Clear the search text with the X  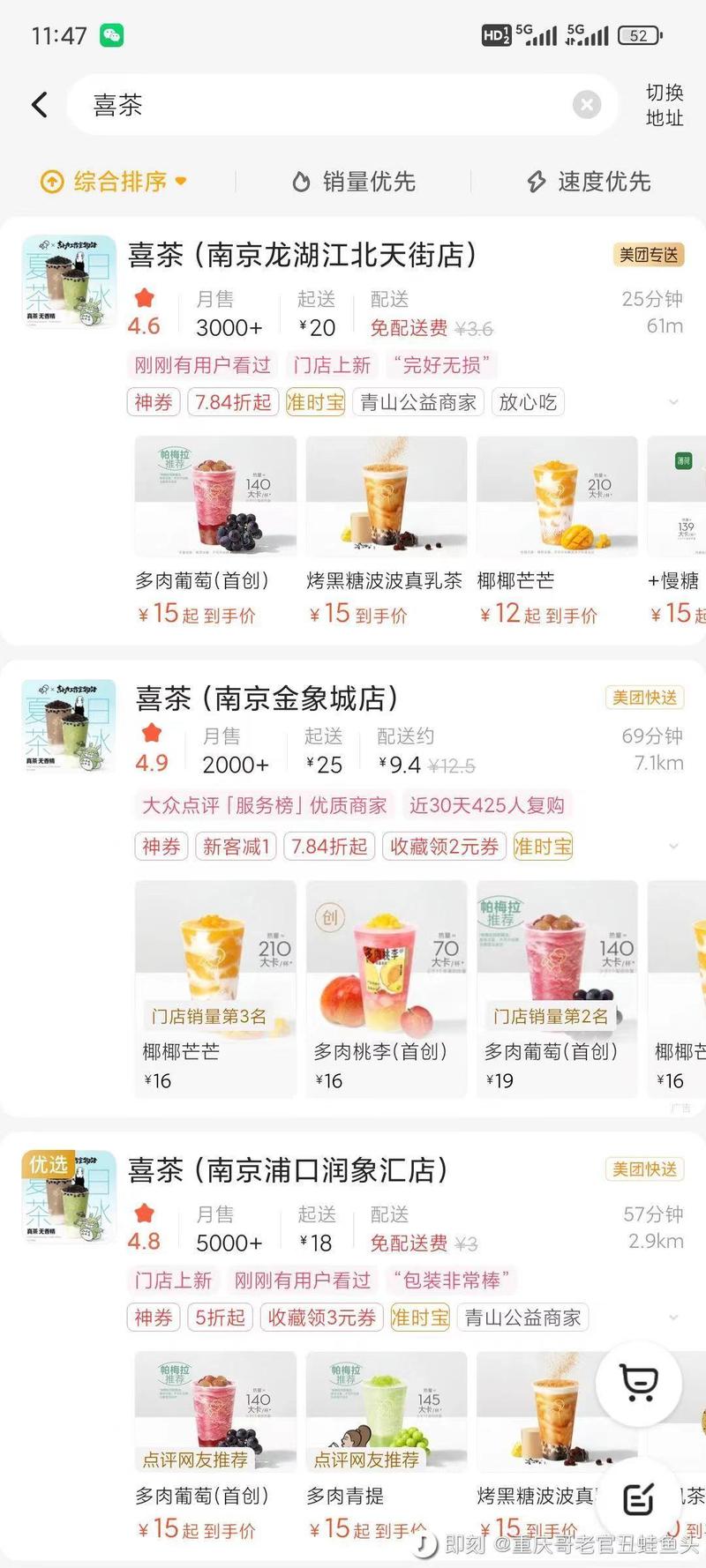tap(587, 105)
